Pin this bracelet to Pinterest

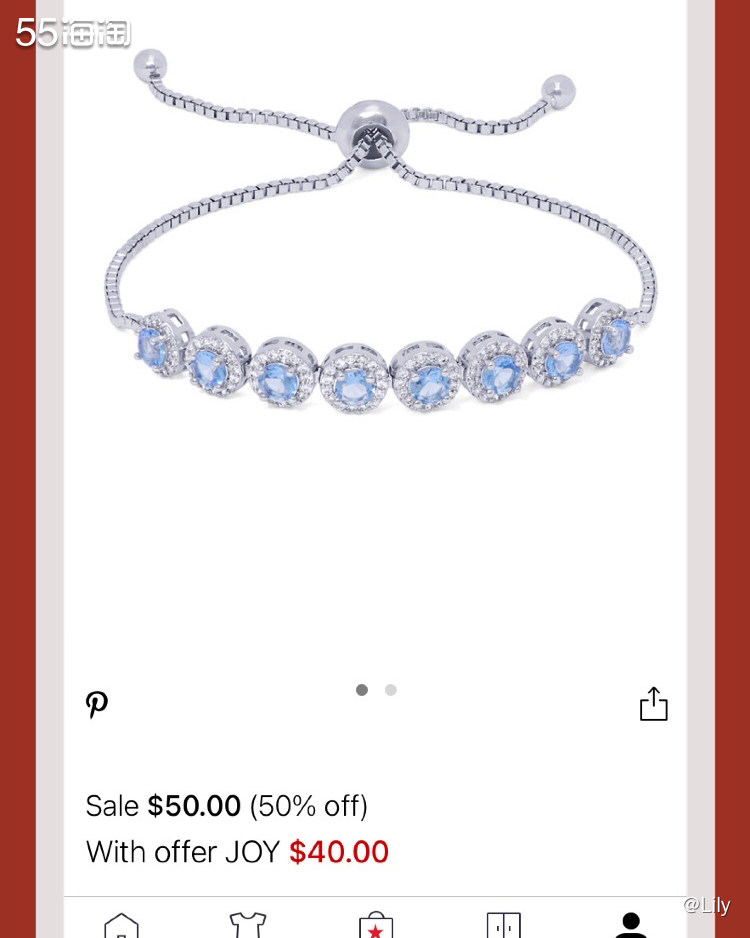(96, 704)
